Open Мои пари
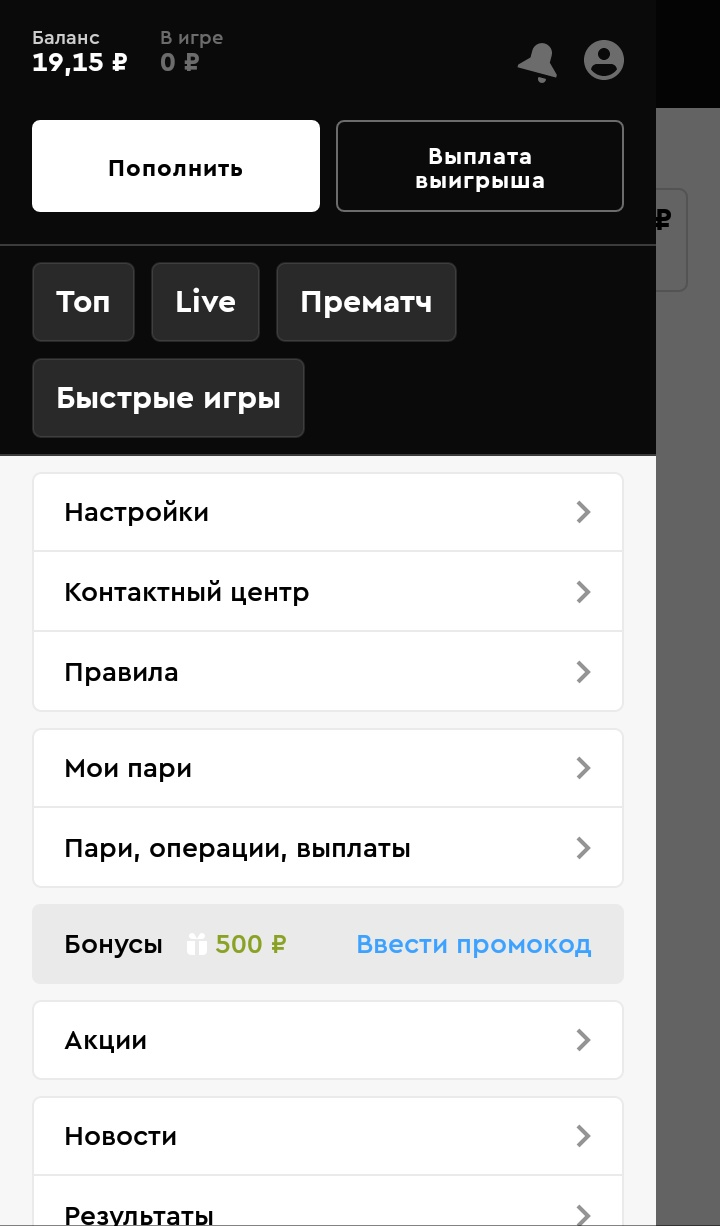The width and height of the screenshot is (720, 1226). click(328, 768)
